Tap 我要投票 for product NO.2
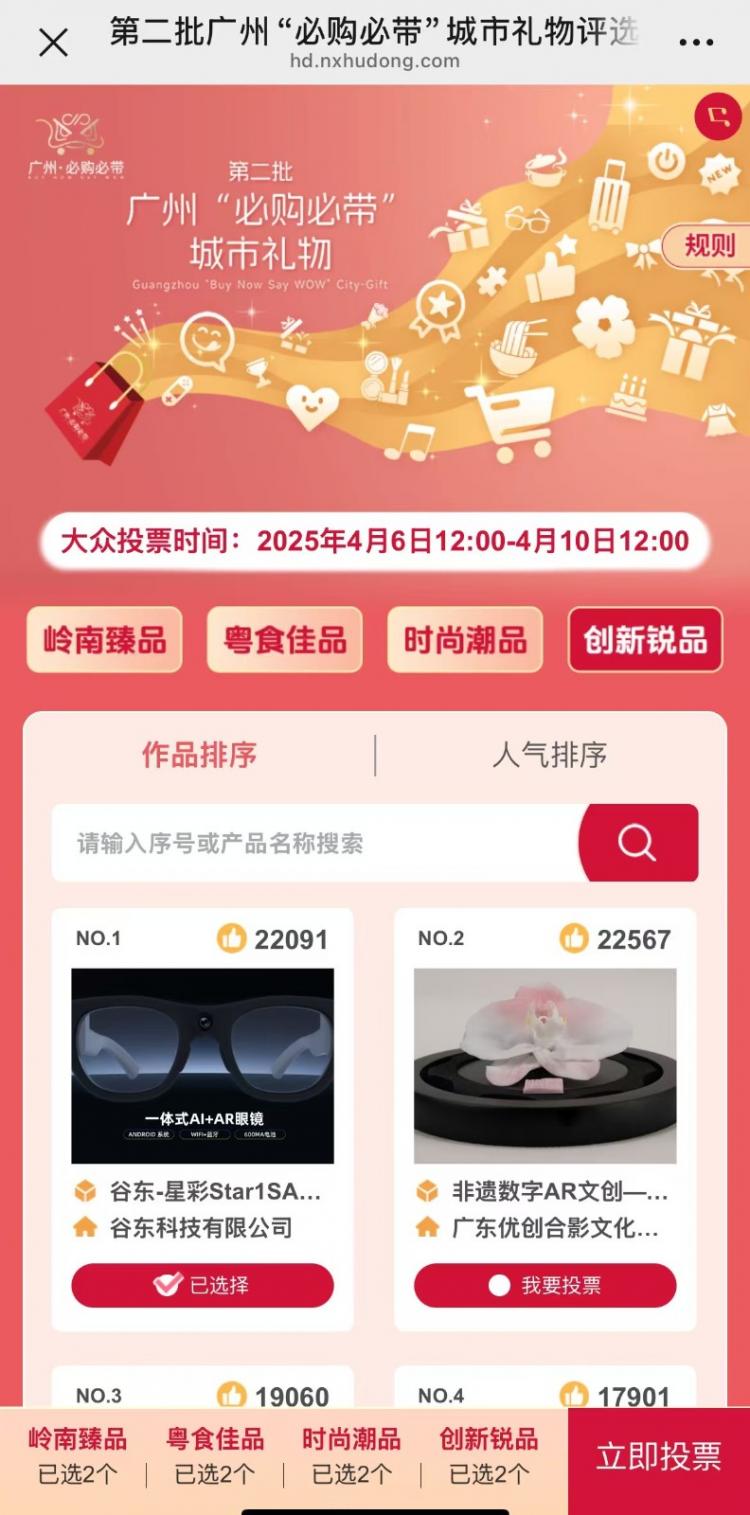 545,1285
